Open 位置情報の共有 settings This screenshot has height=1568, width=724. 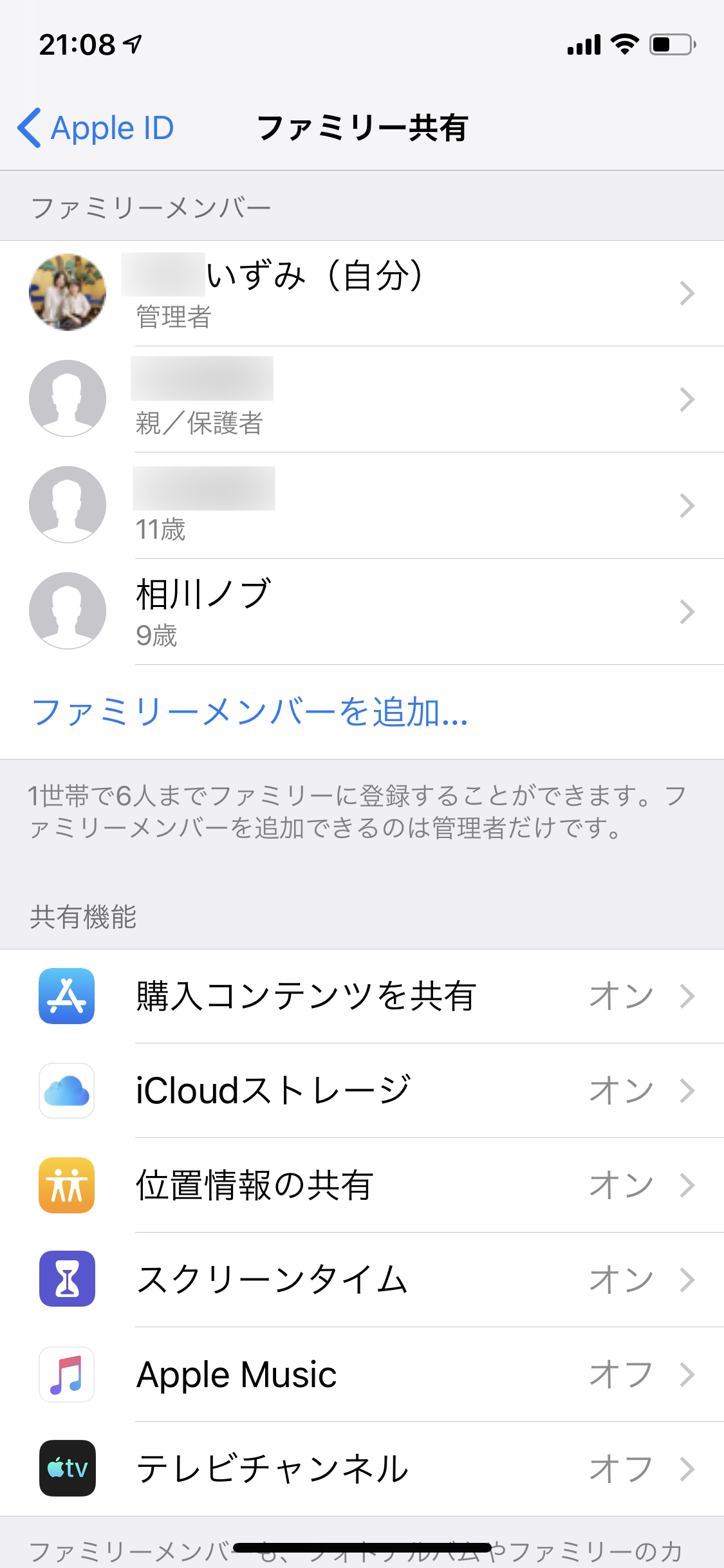coord(360,1185)
